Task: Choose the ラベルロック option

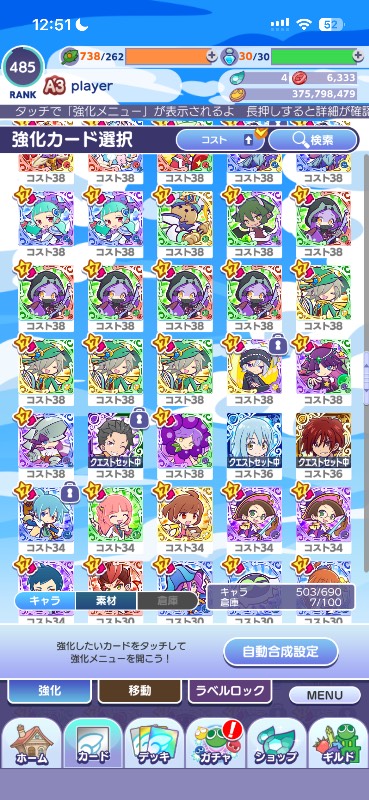Action: pos(230,691)
